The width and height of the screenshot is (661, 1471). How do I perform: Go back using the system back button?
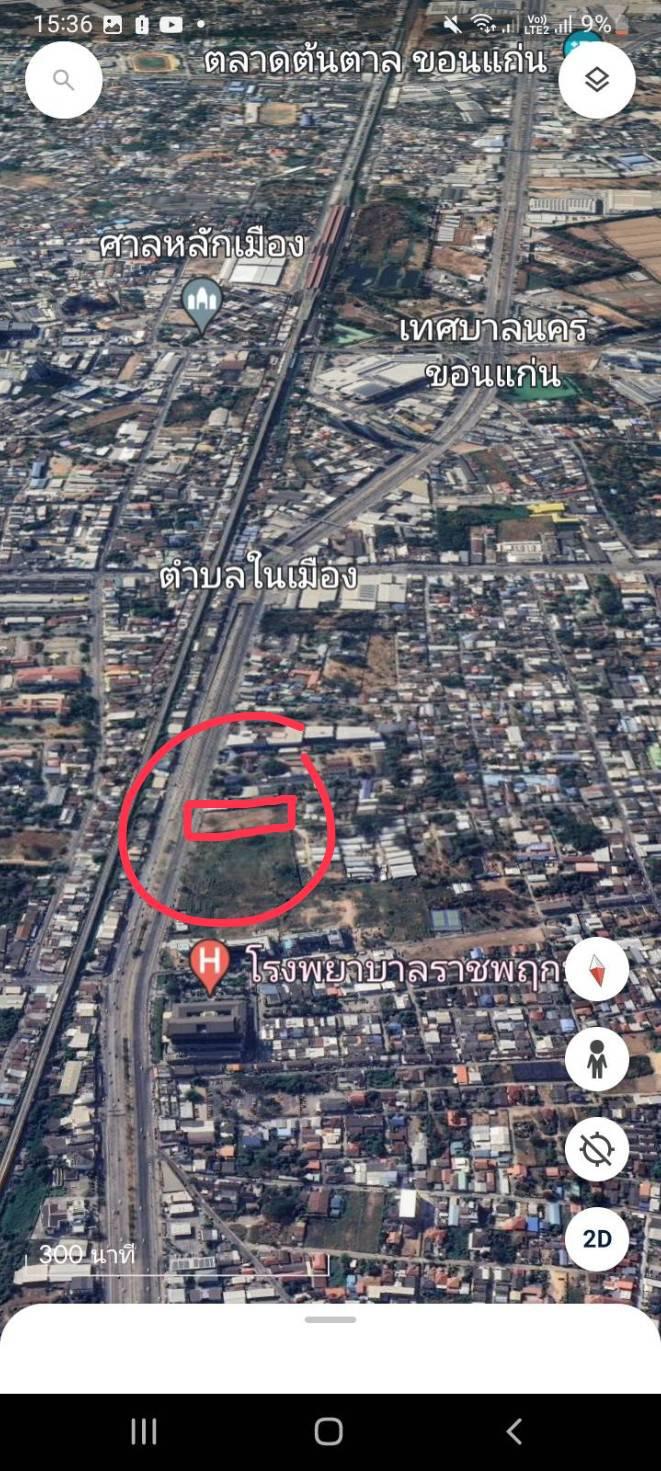click(x=514, y=1432)
